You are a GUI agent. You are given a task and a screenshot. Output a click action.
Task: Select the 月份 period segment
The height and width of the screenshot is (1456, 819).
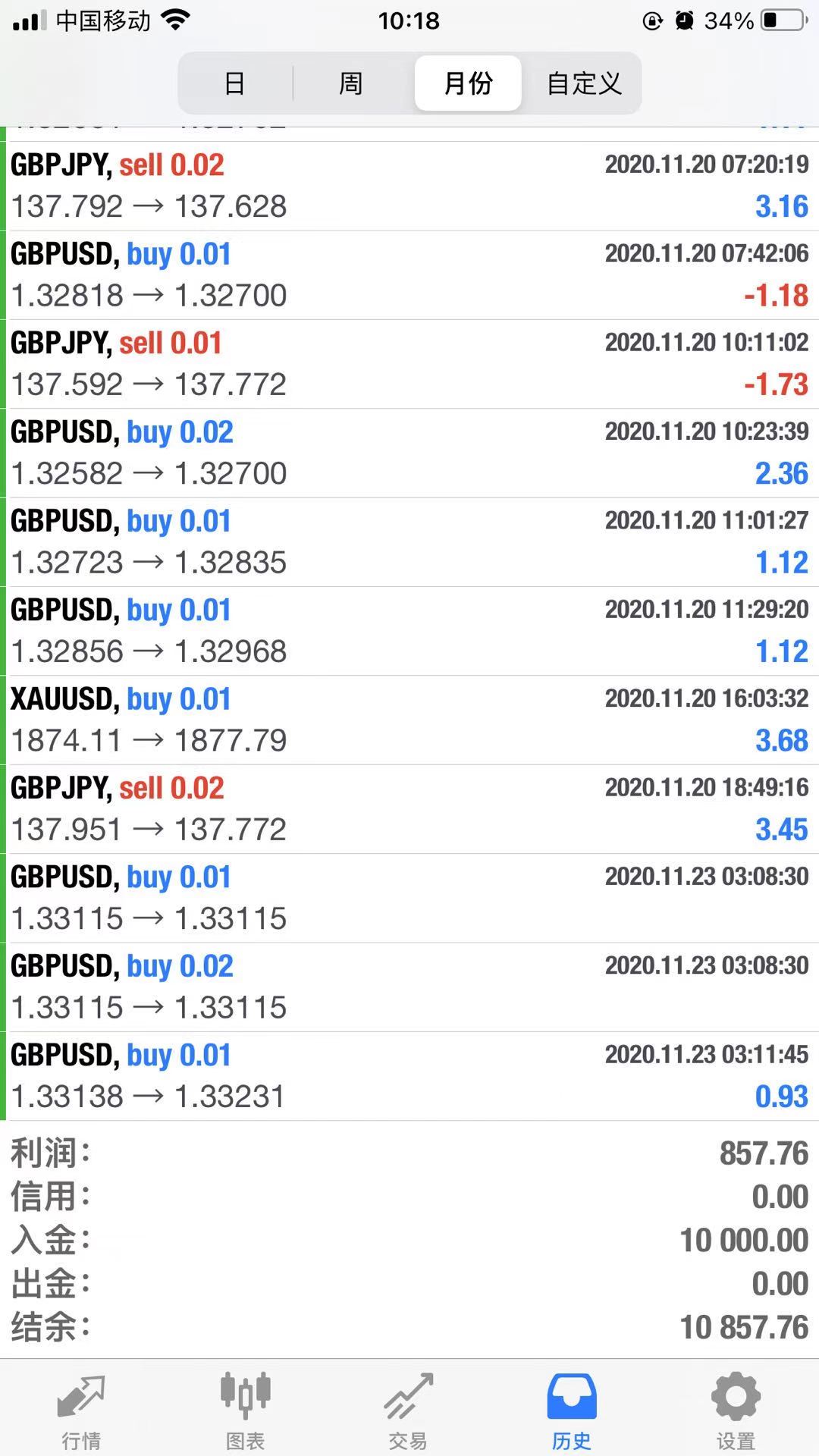point(468,83)
